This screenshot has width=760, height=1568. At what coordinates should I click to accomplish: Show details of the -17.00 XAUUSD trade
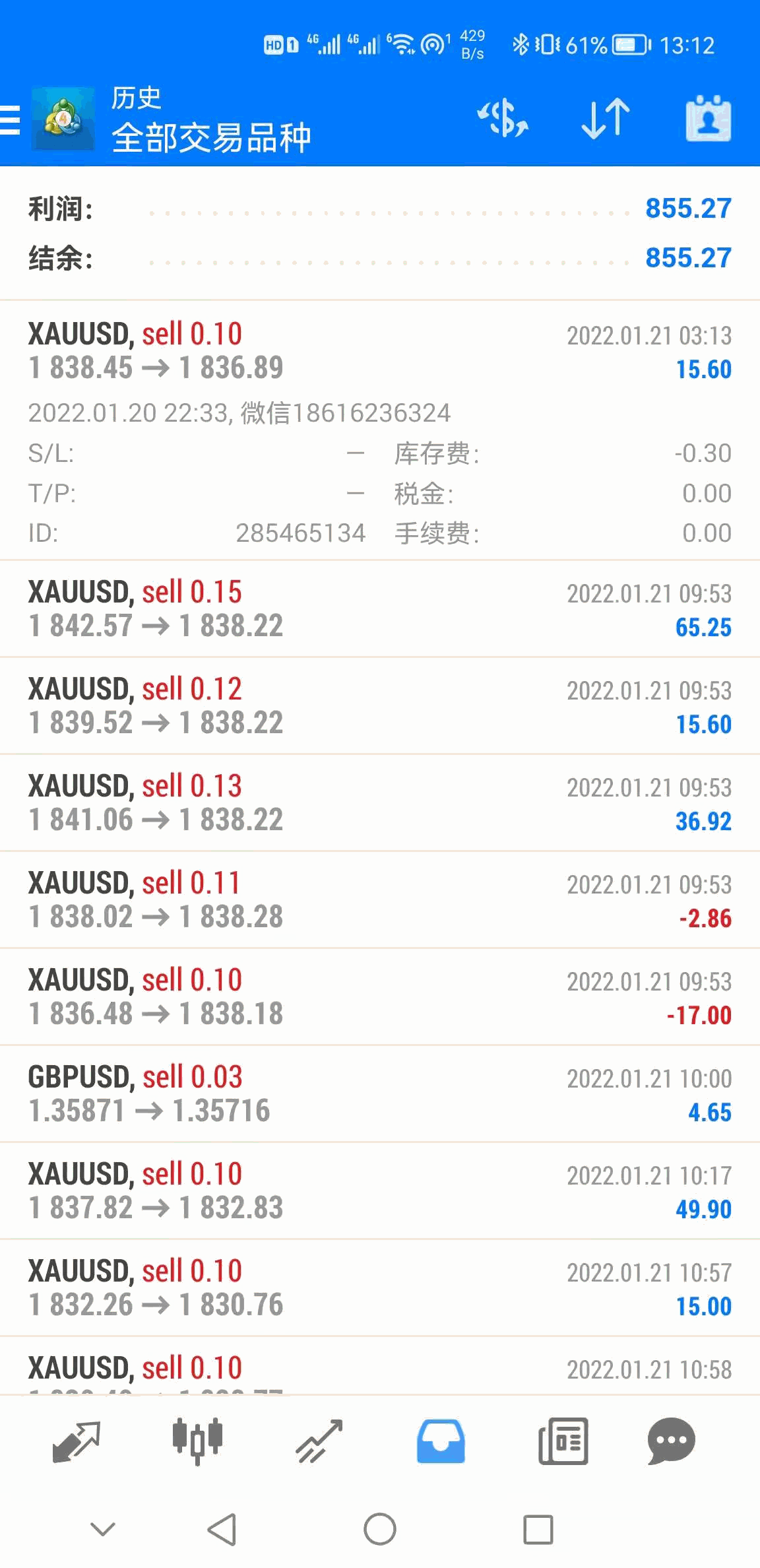pos(379,996)
